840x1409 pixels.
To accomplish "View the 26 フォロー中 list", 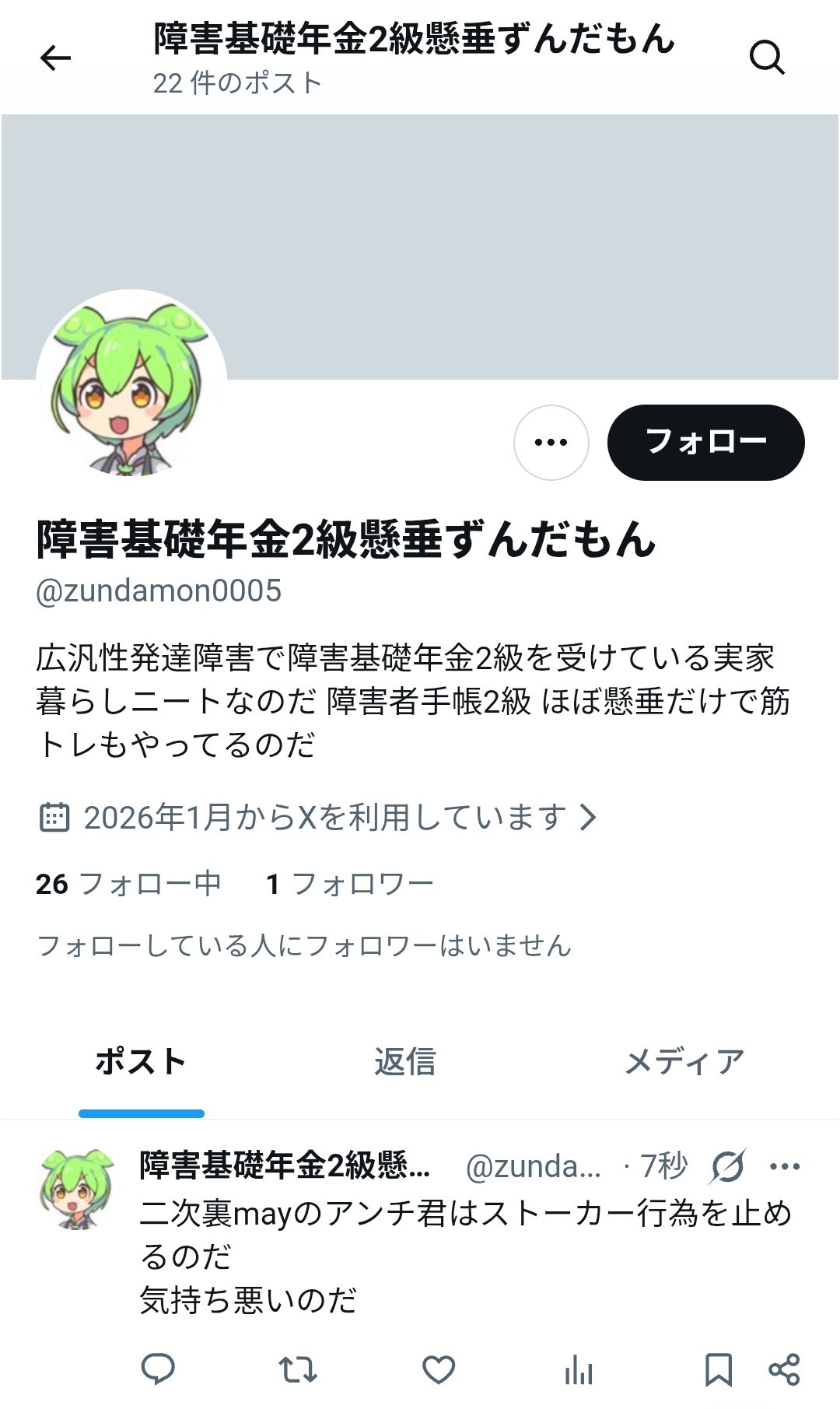I will (x=129, y=884).
